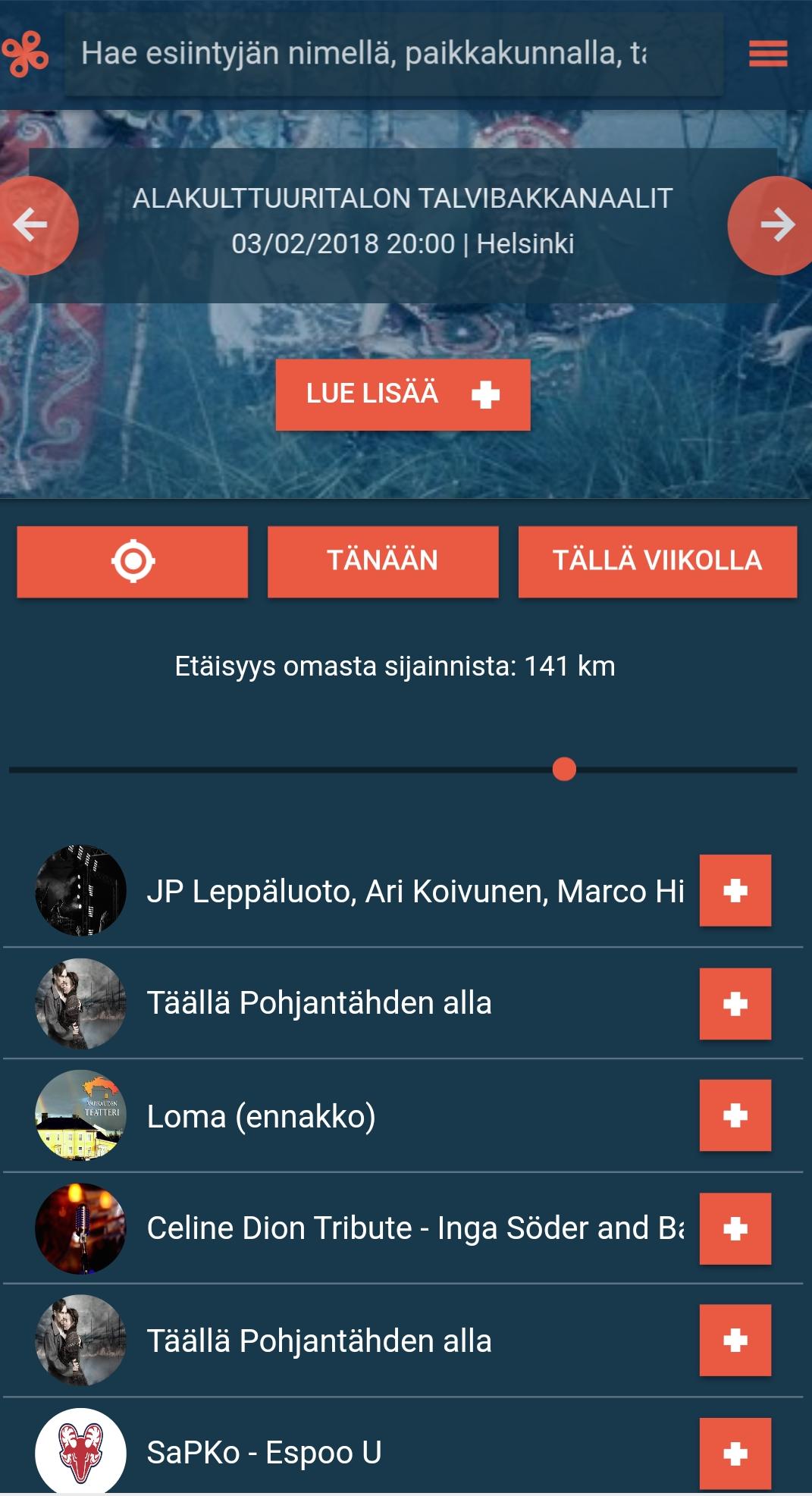
Task: Tap the Lue lisää button
Action: (x=403, y=394)
